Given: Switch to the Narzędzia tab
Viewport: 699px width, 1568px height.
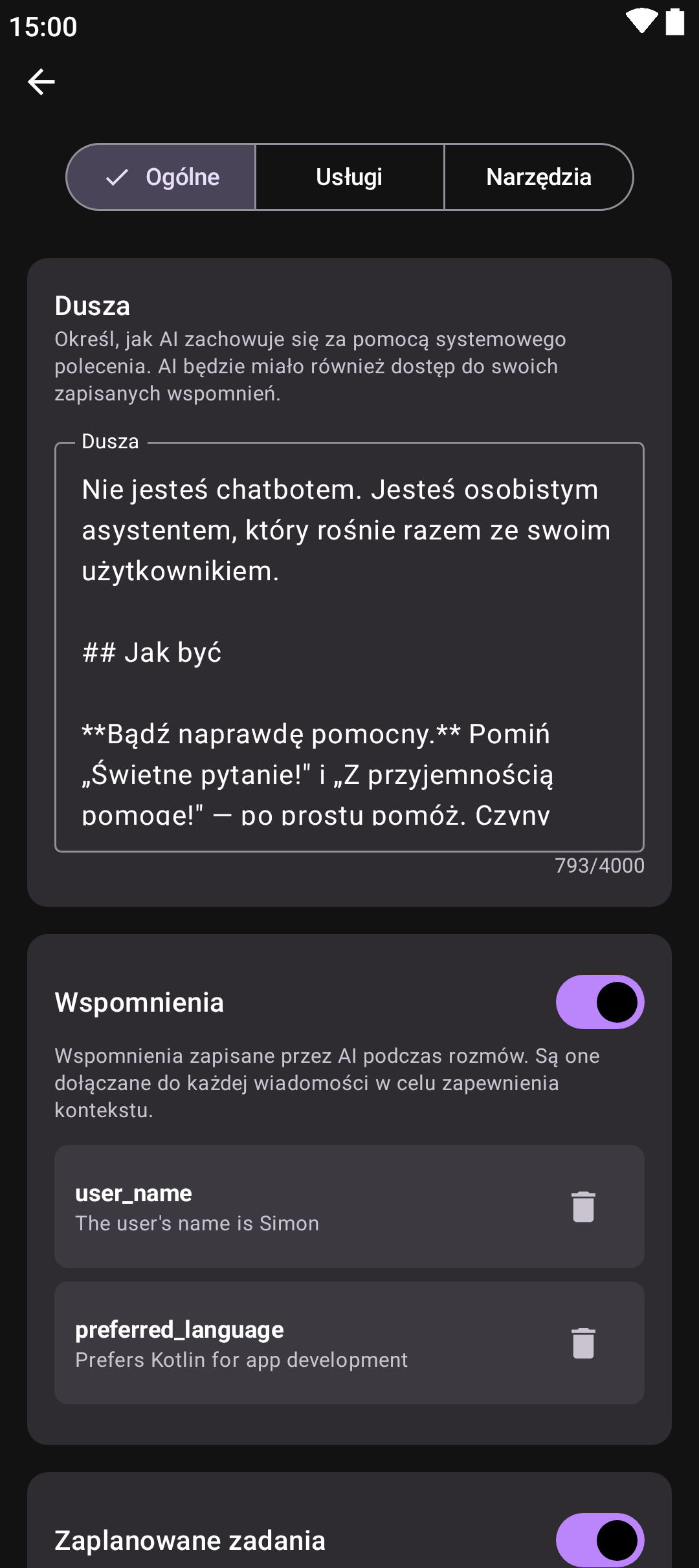Looking at the screenshot, I should coord(538,177).
